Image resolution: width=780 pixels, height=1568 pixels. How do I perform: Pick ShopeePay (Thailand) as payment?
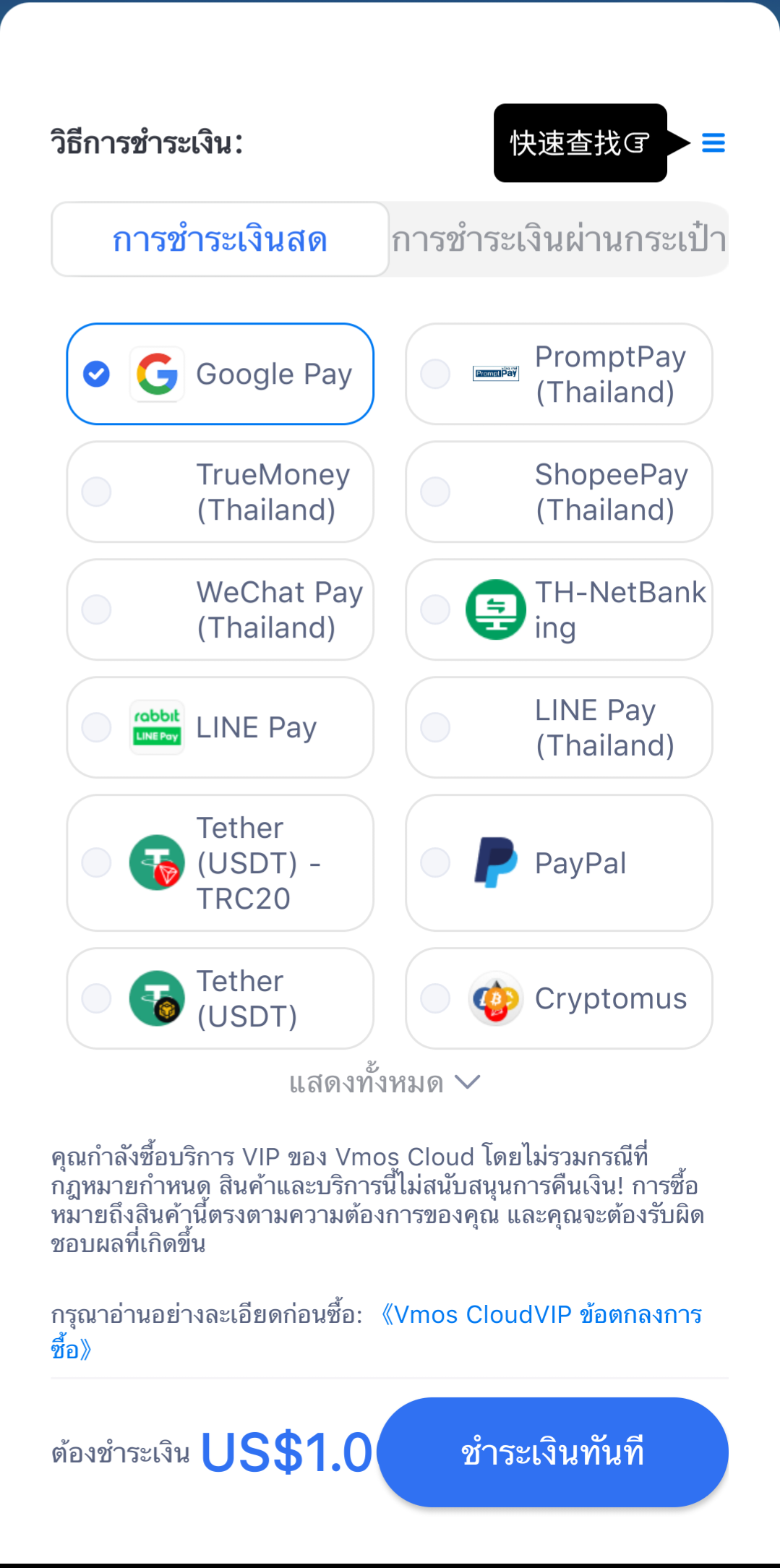(x=559, y=492)
